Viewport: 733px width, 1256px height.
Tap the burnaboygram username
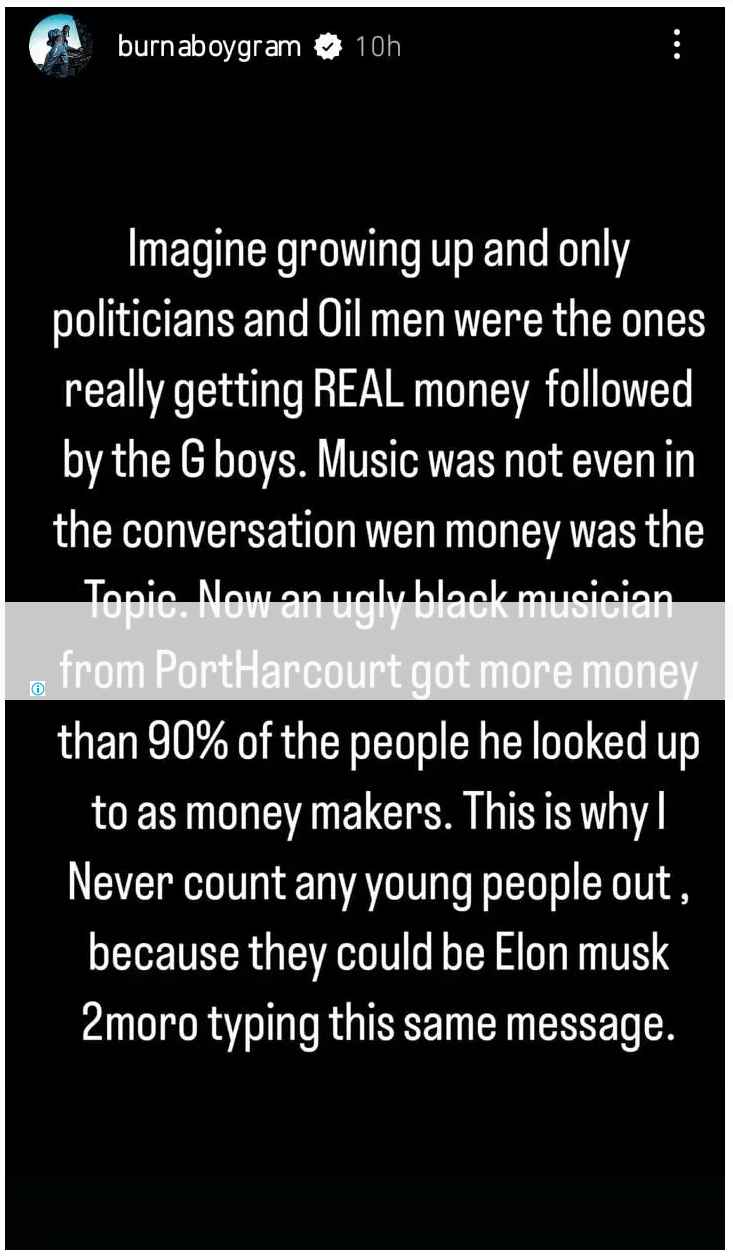(209, 46)
